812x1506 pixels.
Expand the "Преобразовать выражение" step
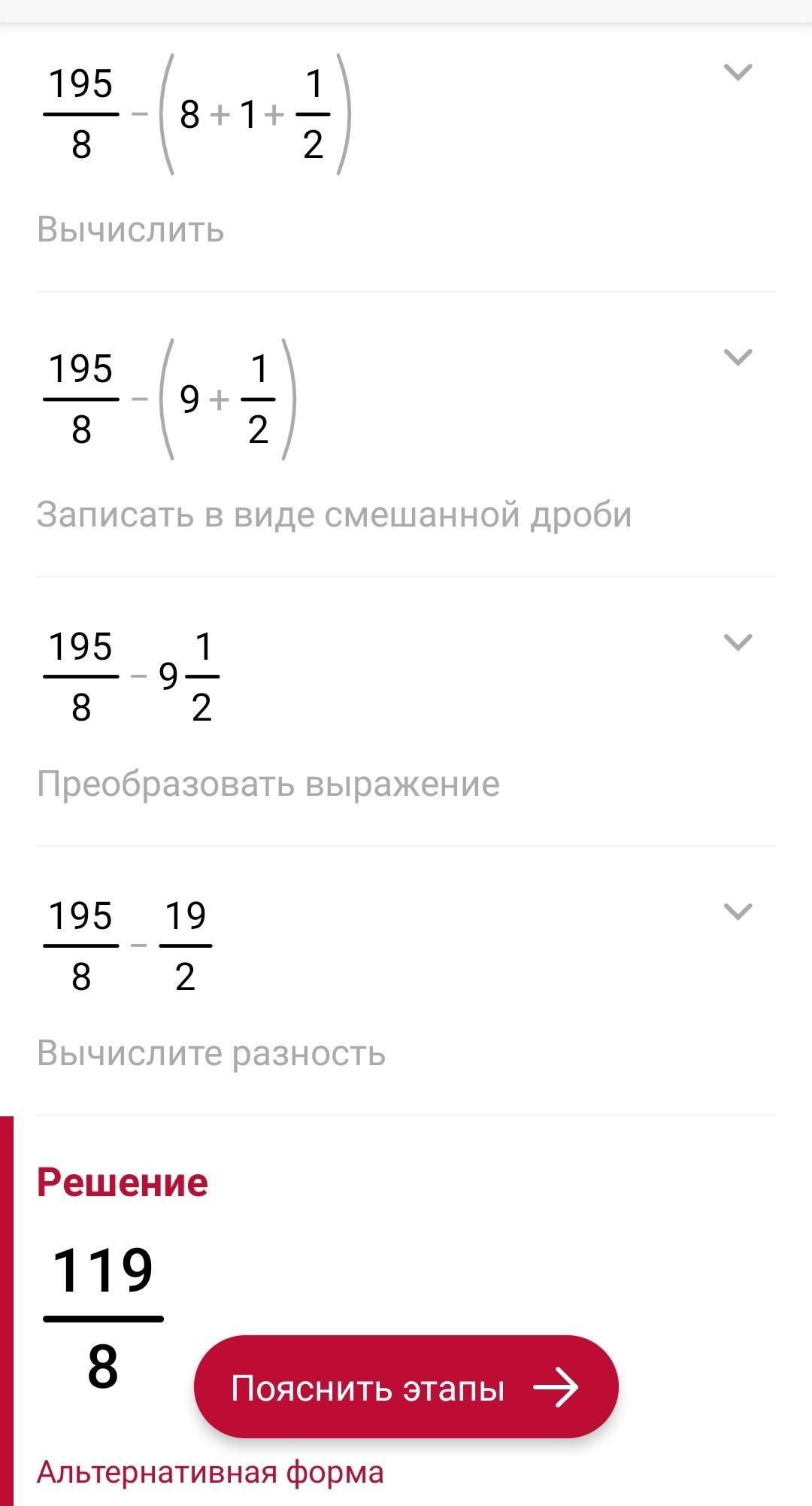[737, 642]
